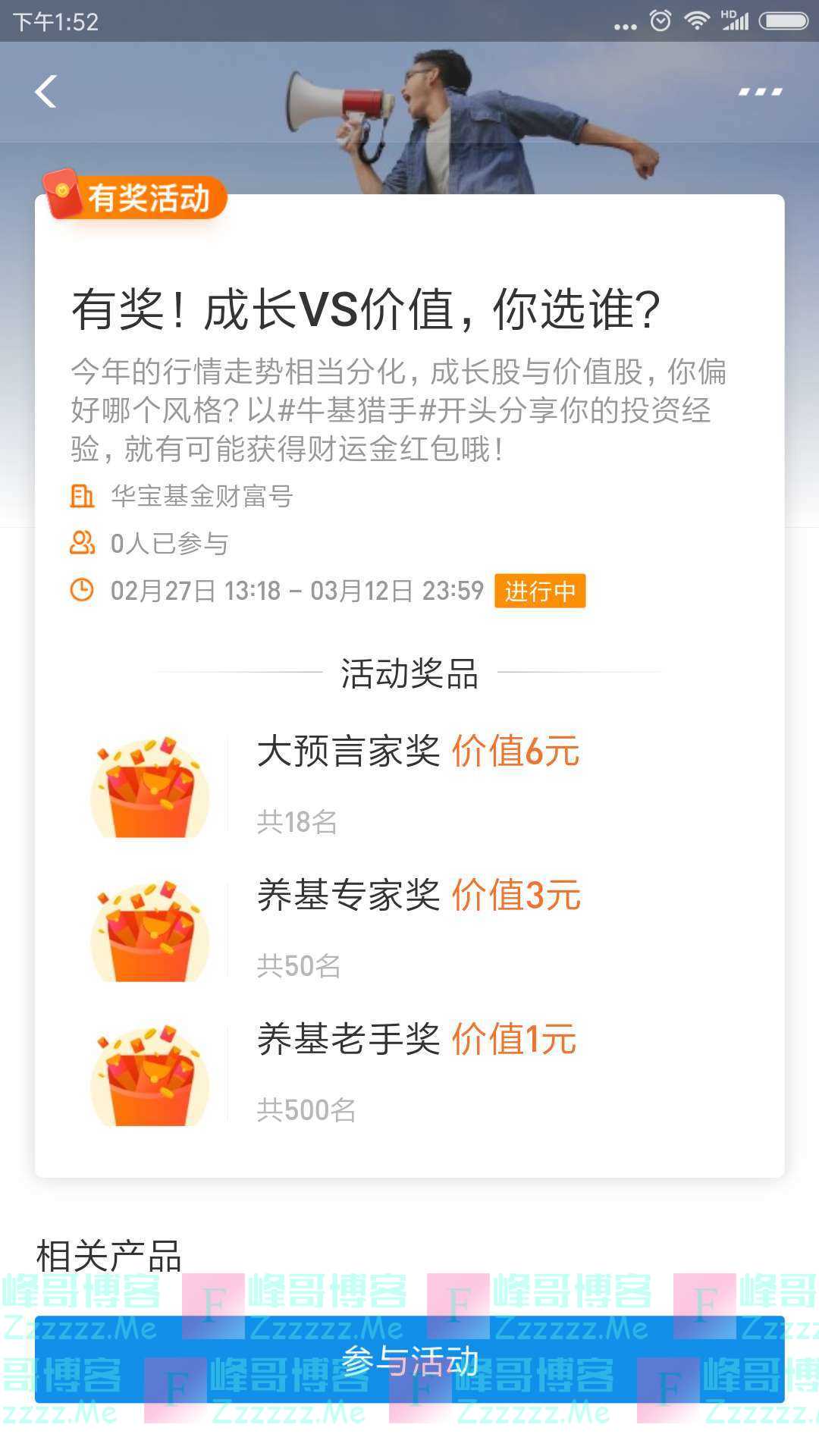Open 华宝基金财富号 publisher page
Screen dimensions: 819x1456
pos(201,497)
